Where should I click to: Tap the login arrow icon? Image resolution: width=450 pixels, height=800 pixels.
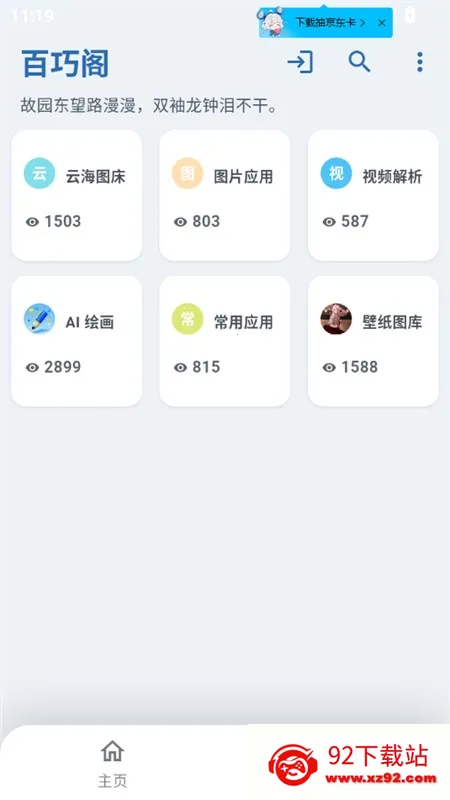point(300,62)
